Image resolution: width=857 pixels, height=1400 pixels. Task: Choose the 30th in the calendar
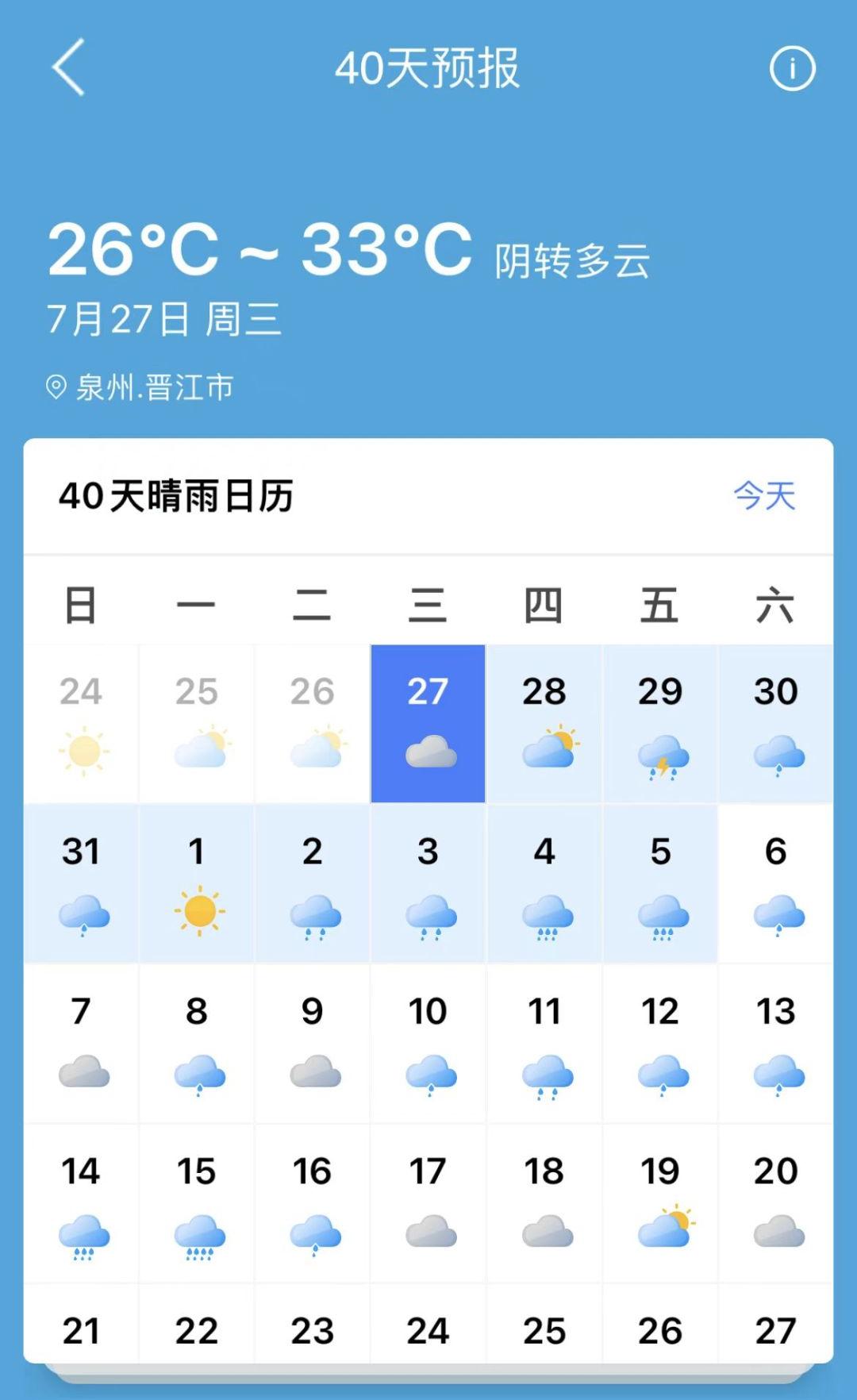point(776,723)
